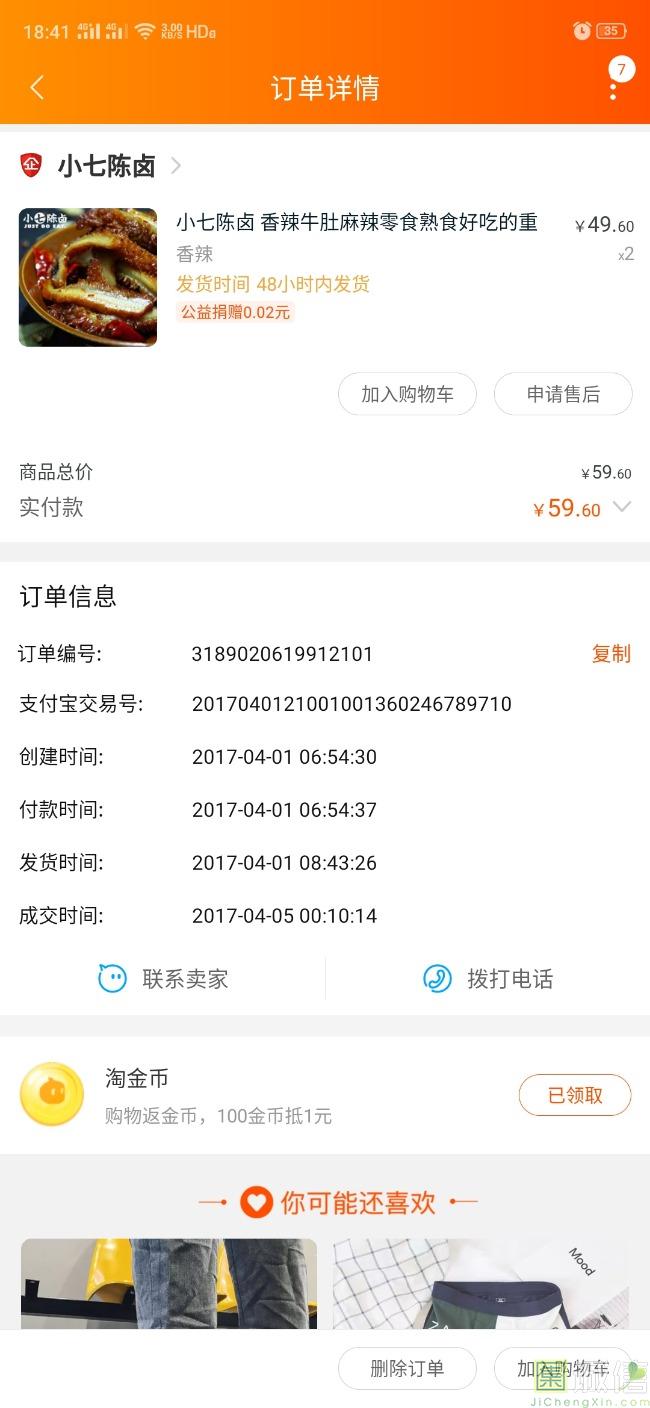This screenshot has height=1408, width=650.
Task: Go back from the order details page
Action: click(37, 88)
